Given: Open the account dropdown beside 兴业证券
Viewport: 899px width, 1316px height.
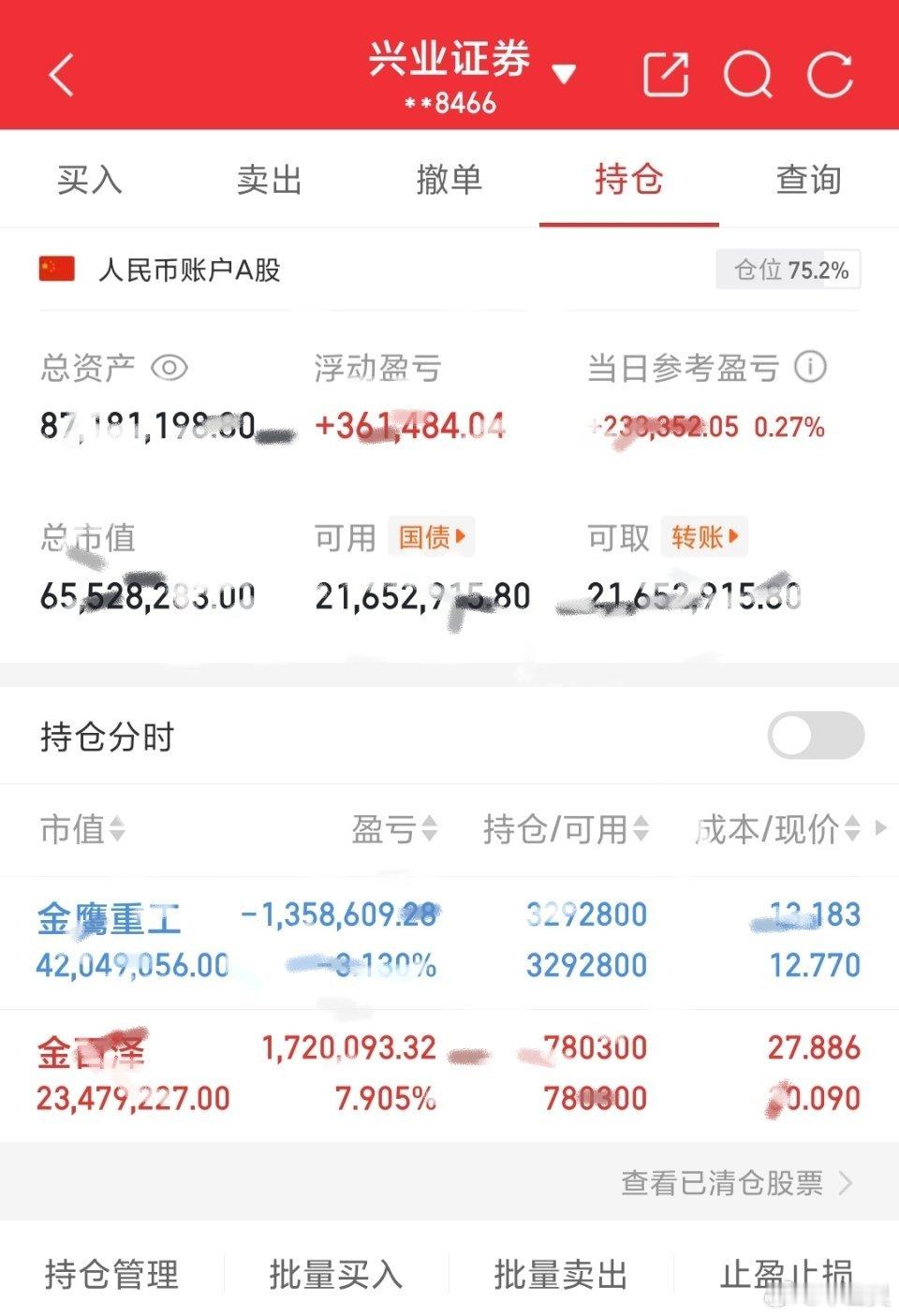Looking at the screenshot, I should point(566,73).
